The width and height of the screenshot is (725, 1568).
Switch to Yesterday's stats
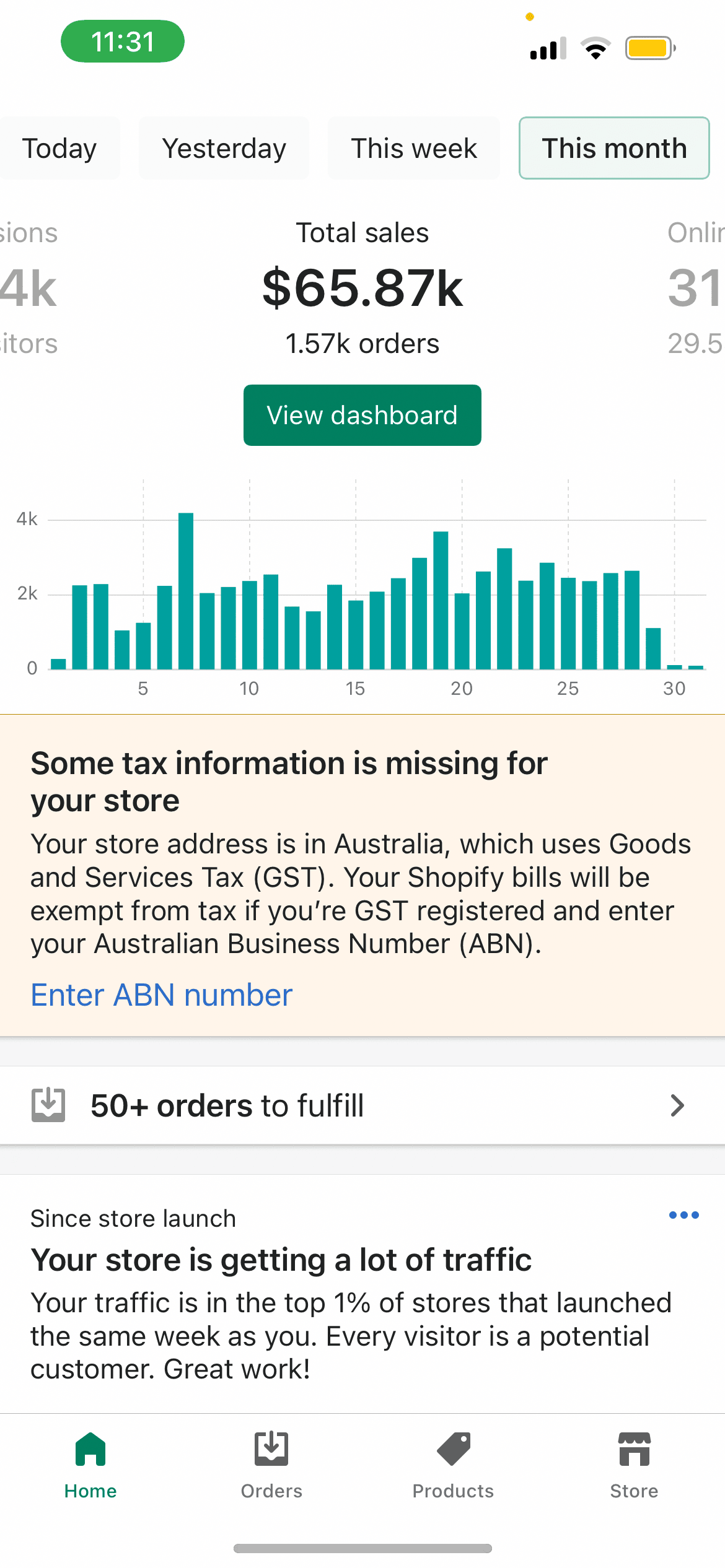tap(224, 149)
